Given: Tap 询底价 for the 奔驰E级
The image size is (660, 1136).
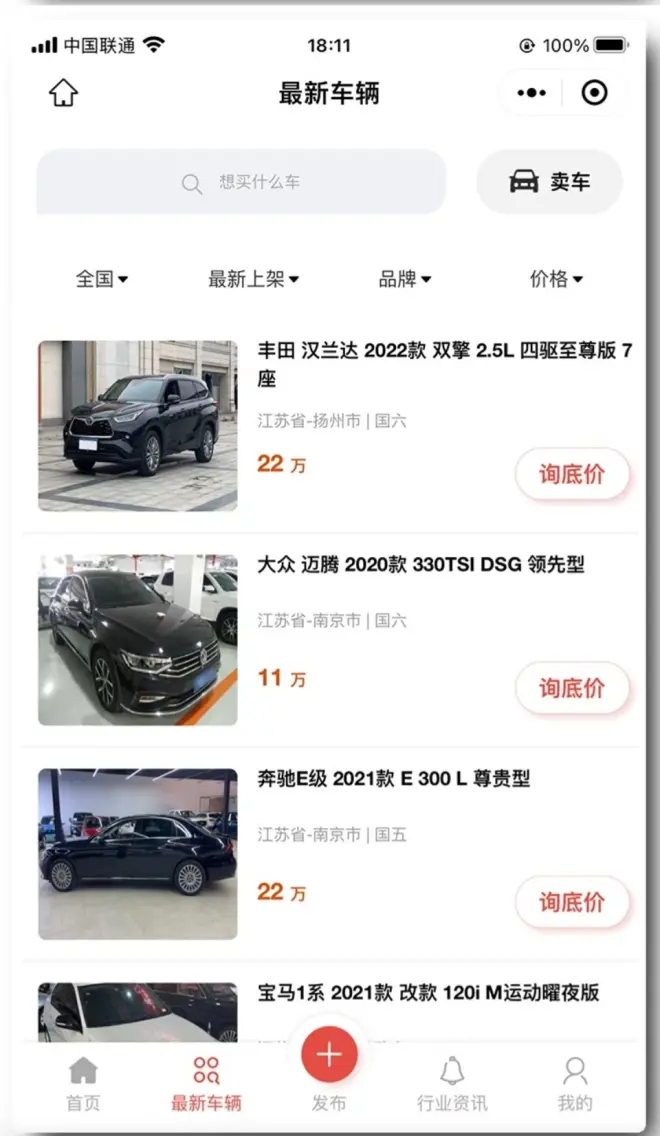Looking at the screenshot, I should click(x=572, y=902).
